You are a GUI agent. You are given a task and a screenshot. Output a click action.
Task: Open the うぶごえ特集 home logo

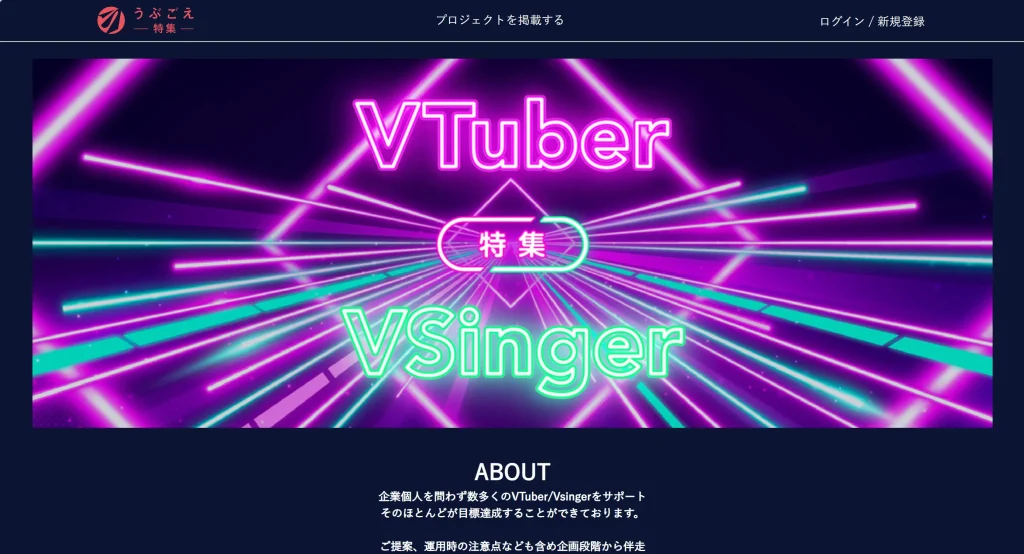pyautogui.click(x=146, y=20)
